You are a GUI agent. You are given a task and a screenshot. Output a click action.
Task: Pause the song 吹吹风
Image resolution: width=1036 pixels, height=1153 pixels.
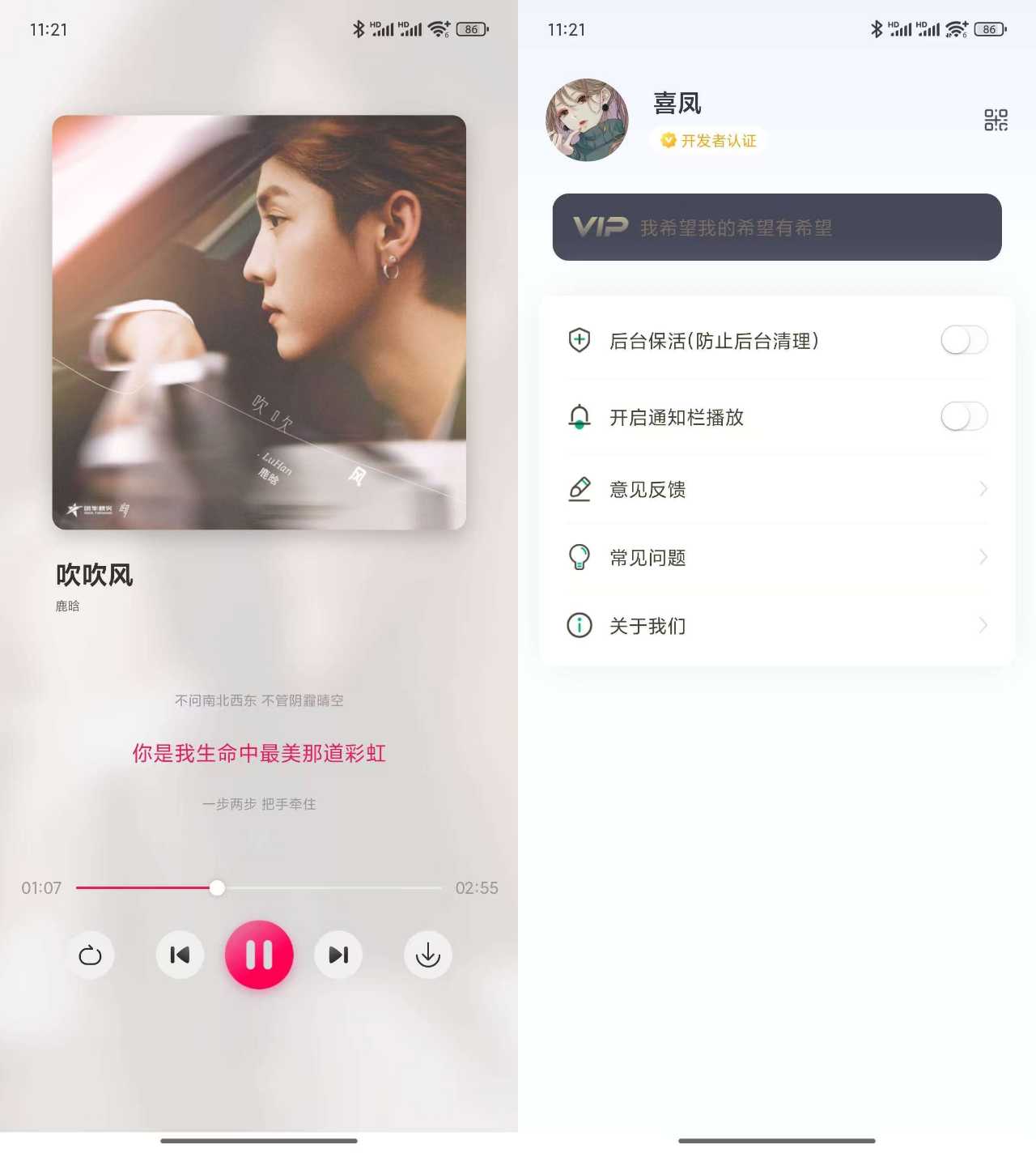point(259,955)
